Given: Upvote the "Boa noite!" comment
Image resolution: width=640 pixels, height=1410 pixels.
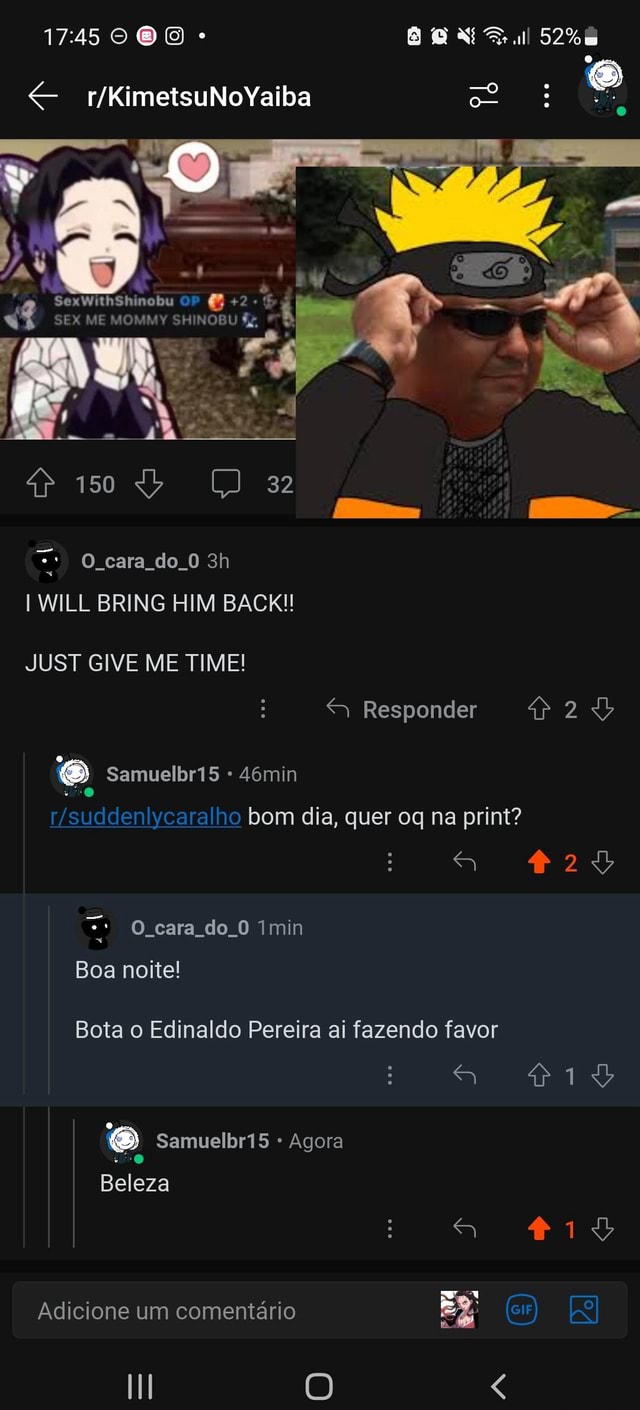Looking at the screenshot, I should coord(539,1076).
